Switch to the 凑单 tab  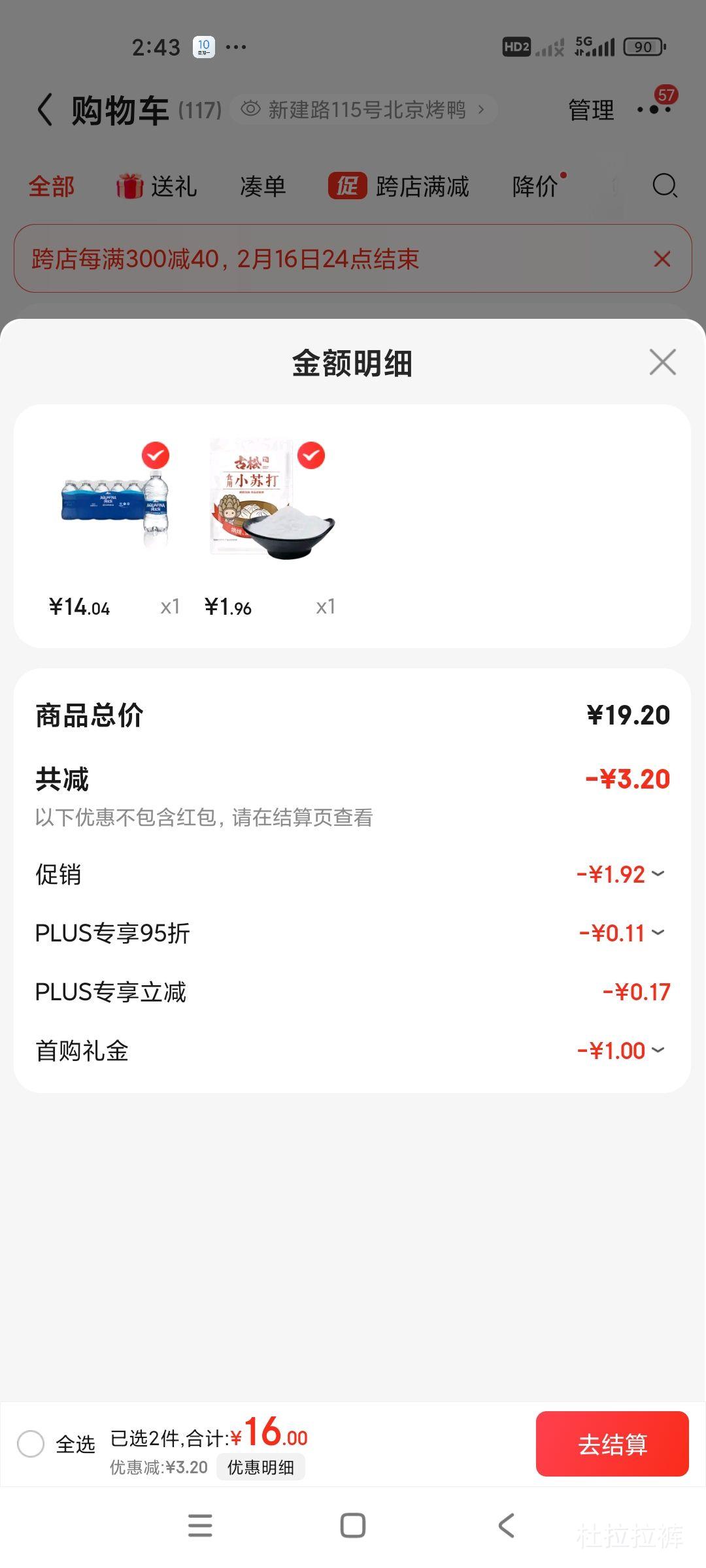coord(263,186)
